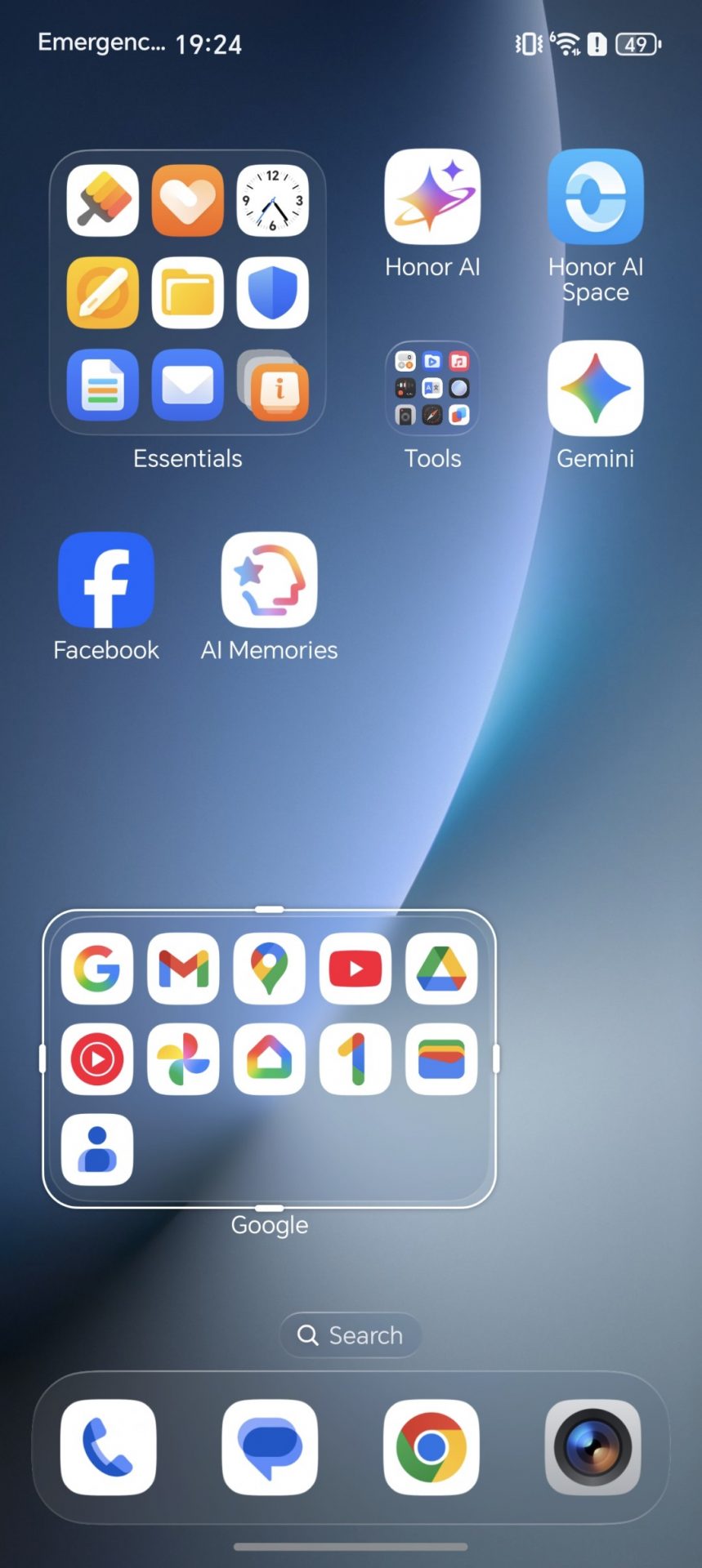The image size is (702, 1568).
Task: Launch the Gemini app
Action: tap(595, 388)
